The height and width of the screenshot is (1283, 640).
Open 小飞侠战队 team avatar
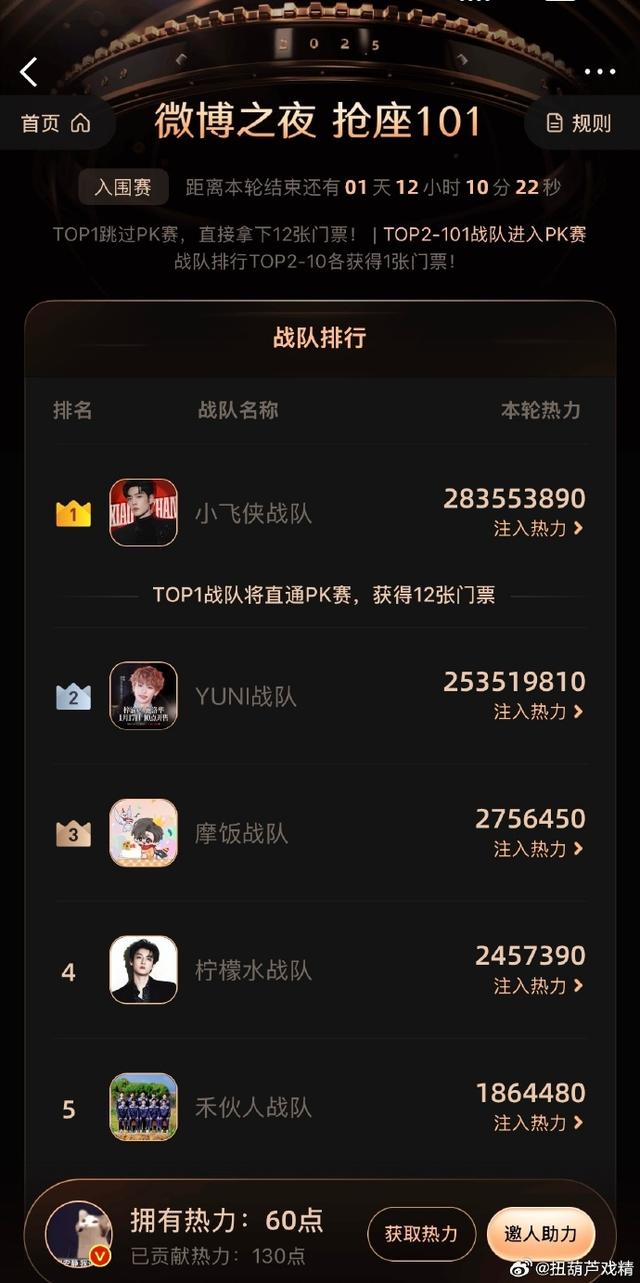(143, 512)
